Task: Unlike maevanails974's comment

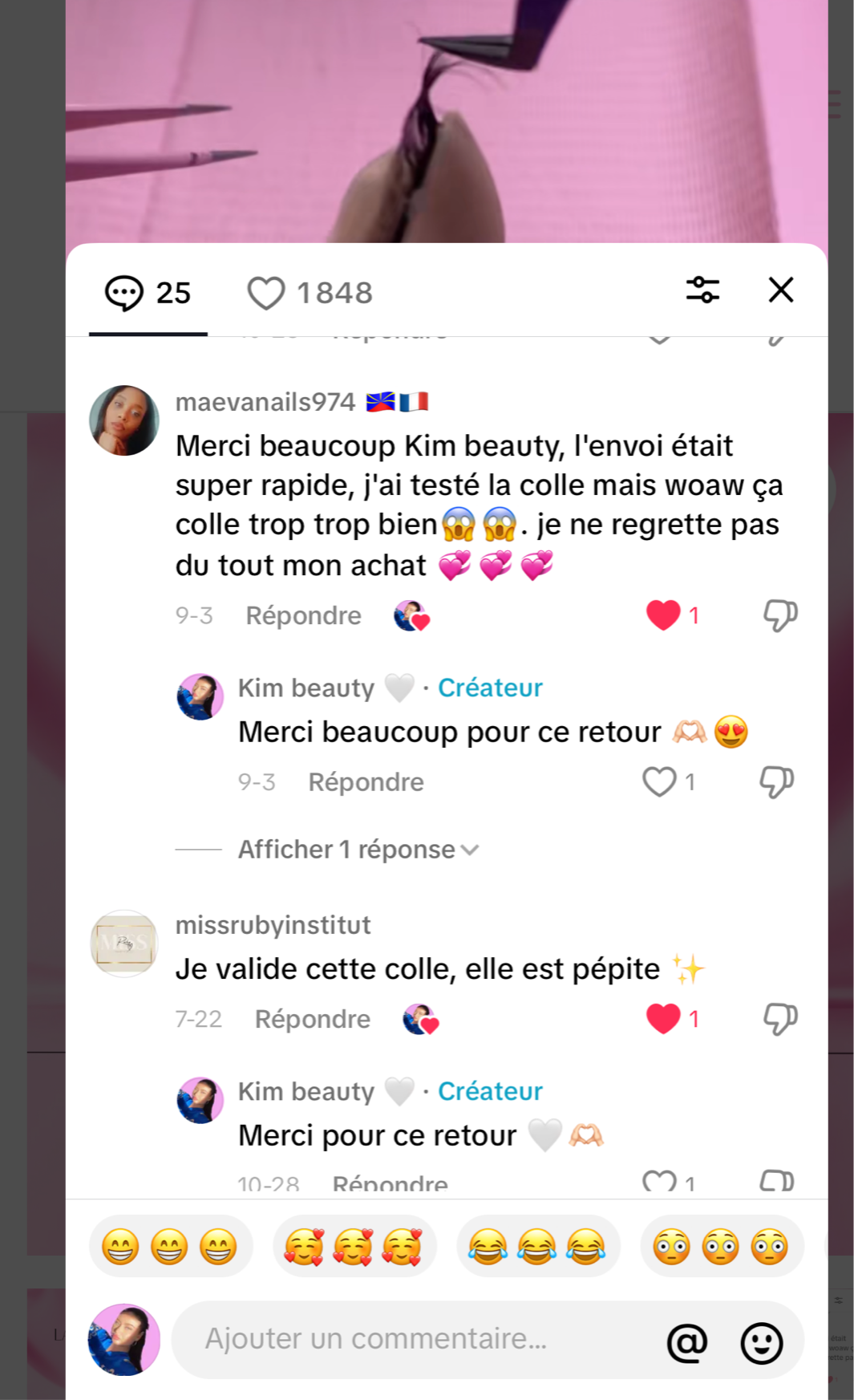Action: (663, 616)
